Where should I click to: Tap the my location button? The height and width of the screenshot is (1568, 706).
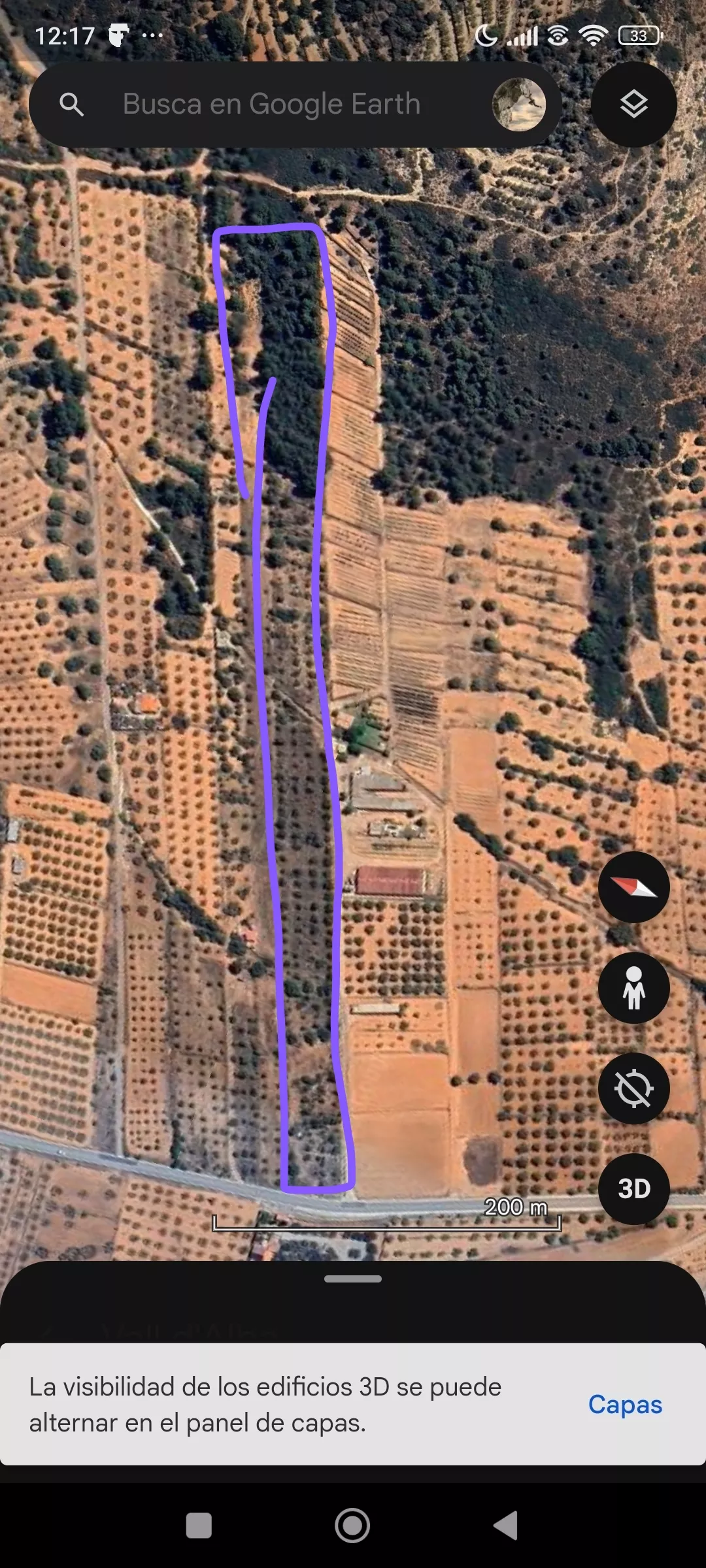[x=633, y=1088]
